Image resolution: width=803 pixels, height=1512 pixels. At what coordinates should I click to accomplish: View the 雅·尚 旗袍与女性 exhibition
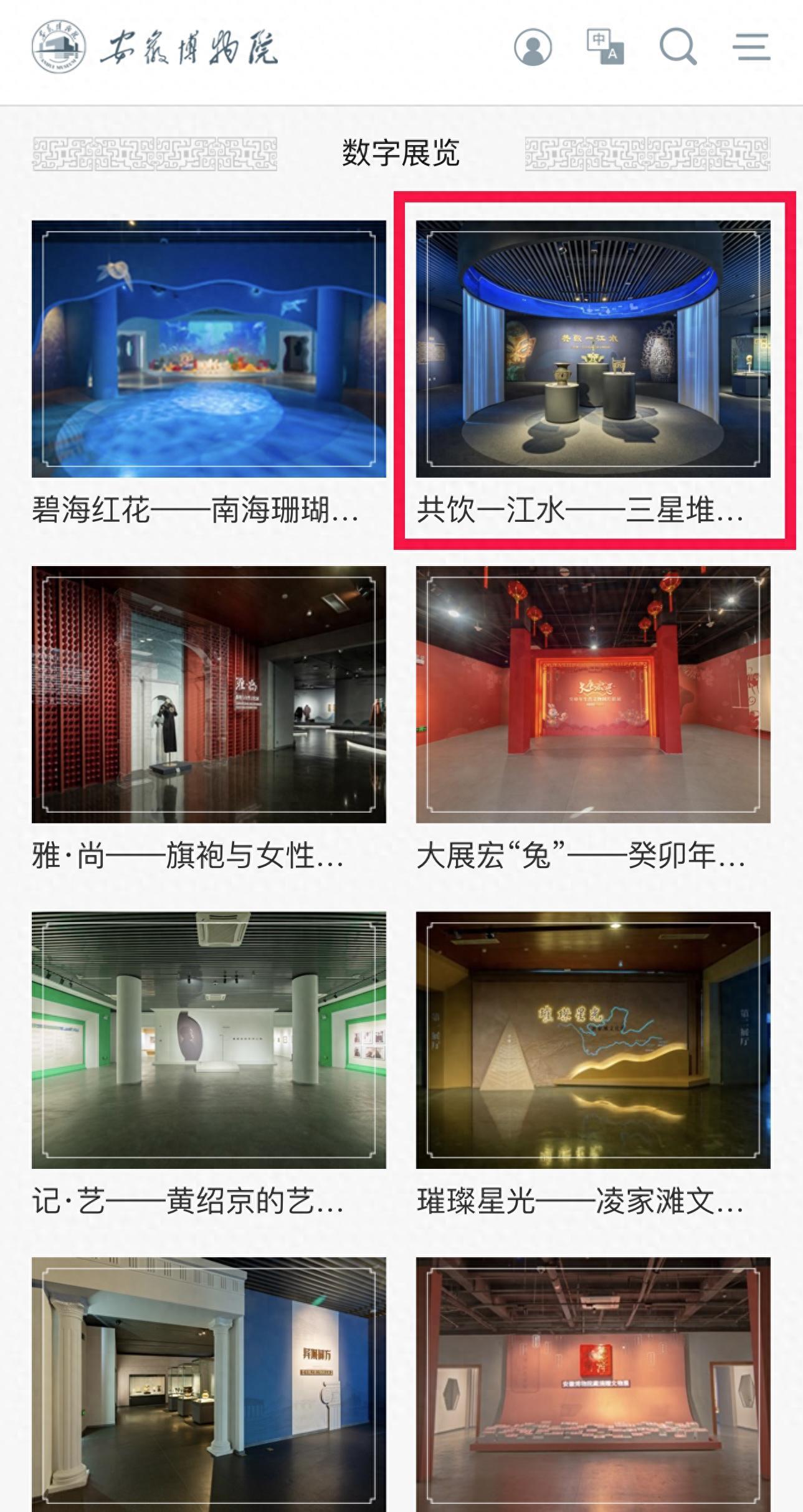click(209, 694)
